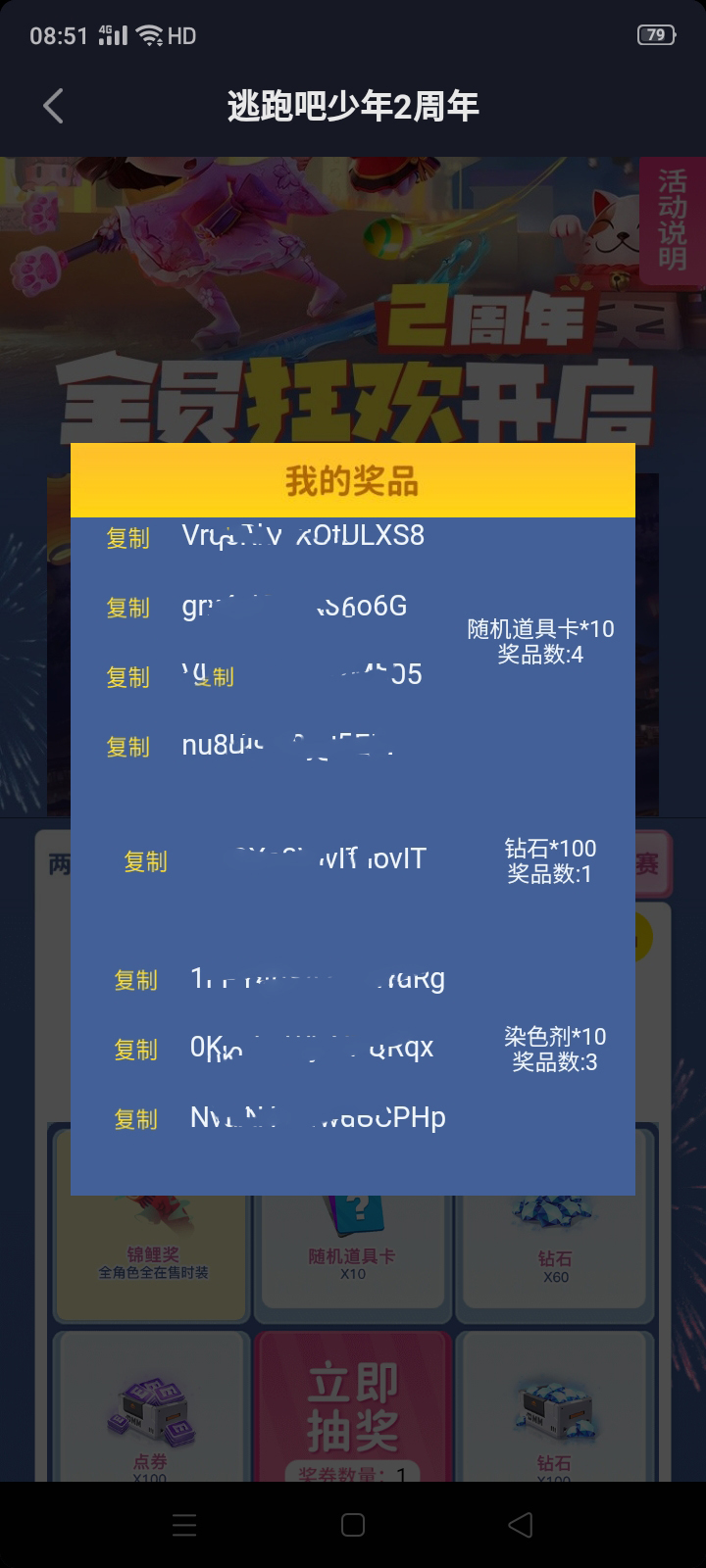
Task: Go back using the header arrow
Action: 54,106
